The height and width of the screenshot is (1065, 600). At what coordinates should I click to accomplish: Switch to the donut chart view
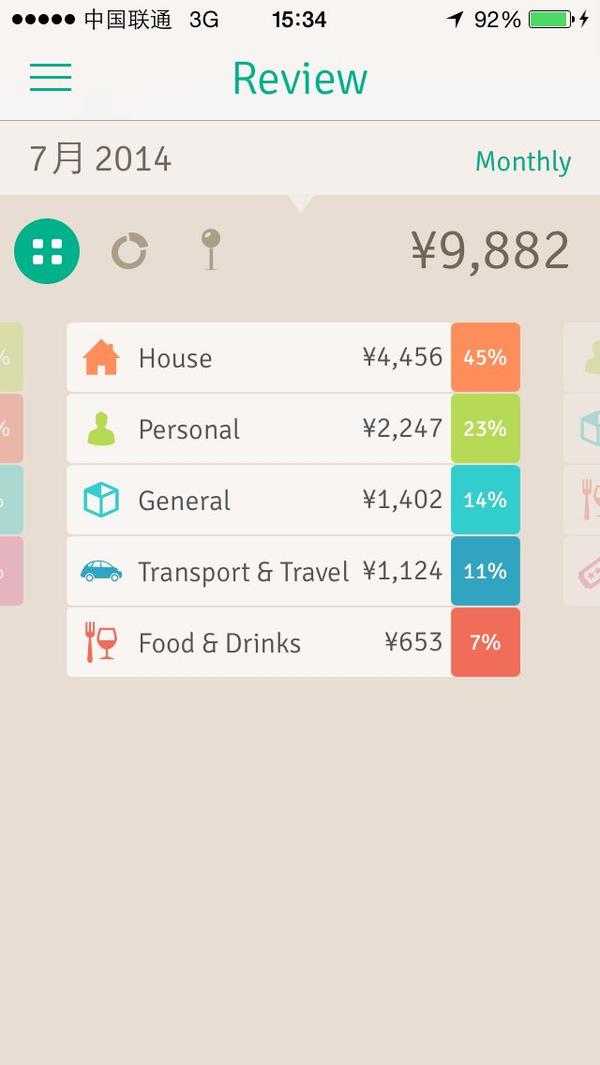129,251
